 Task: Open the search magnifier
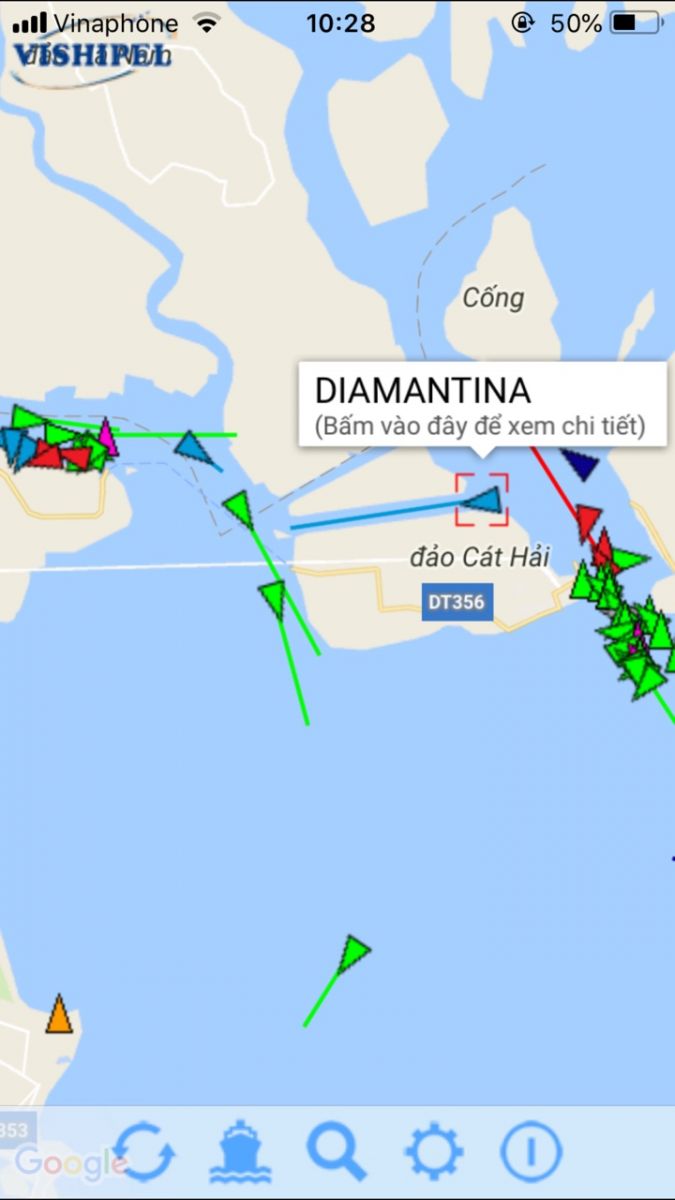(x=336, y=1152)
